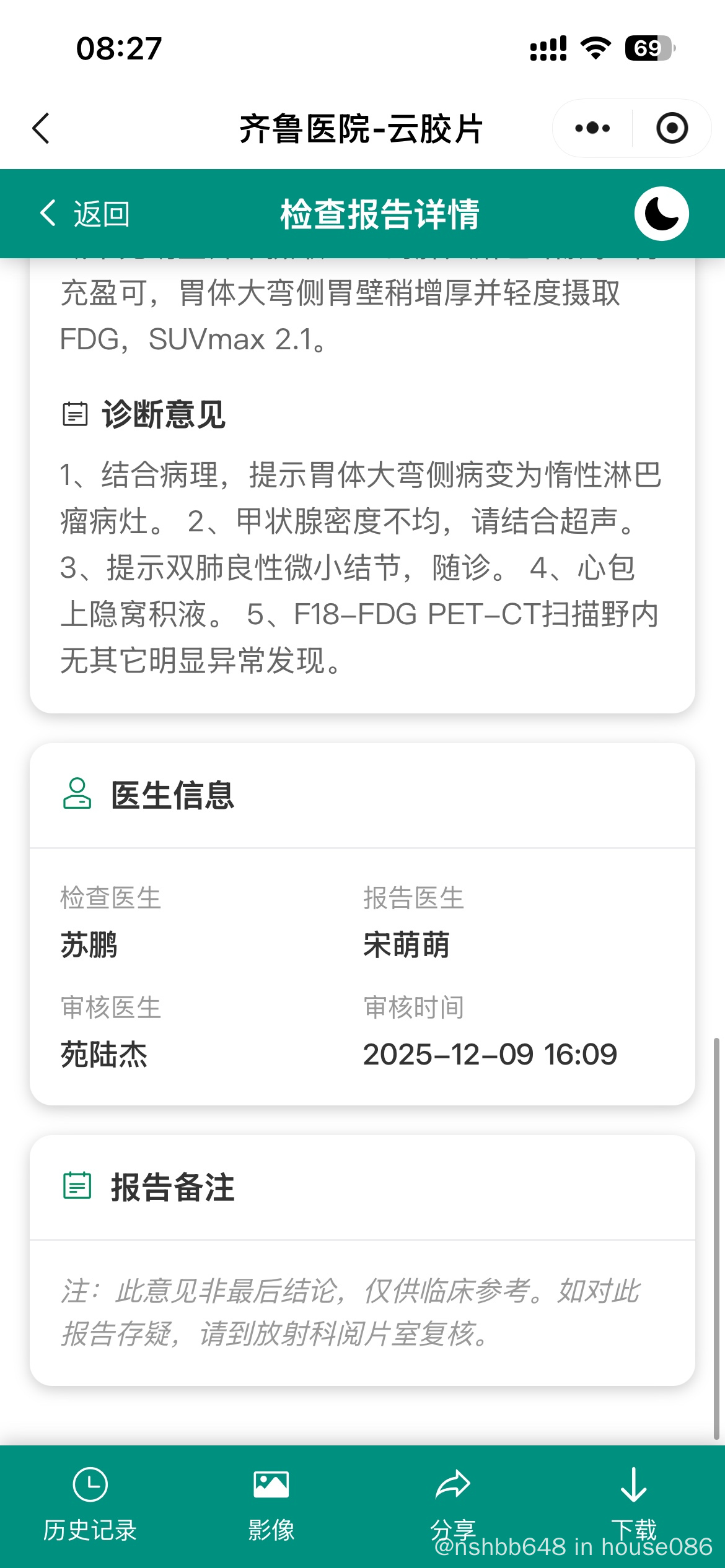The width and height of the screenshot is (725, 1568).
Task: Open the mini-program more options menu
Action: [x=592, y=129]
